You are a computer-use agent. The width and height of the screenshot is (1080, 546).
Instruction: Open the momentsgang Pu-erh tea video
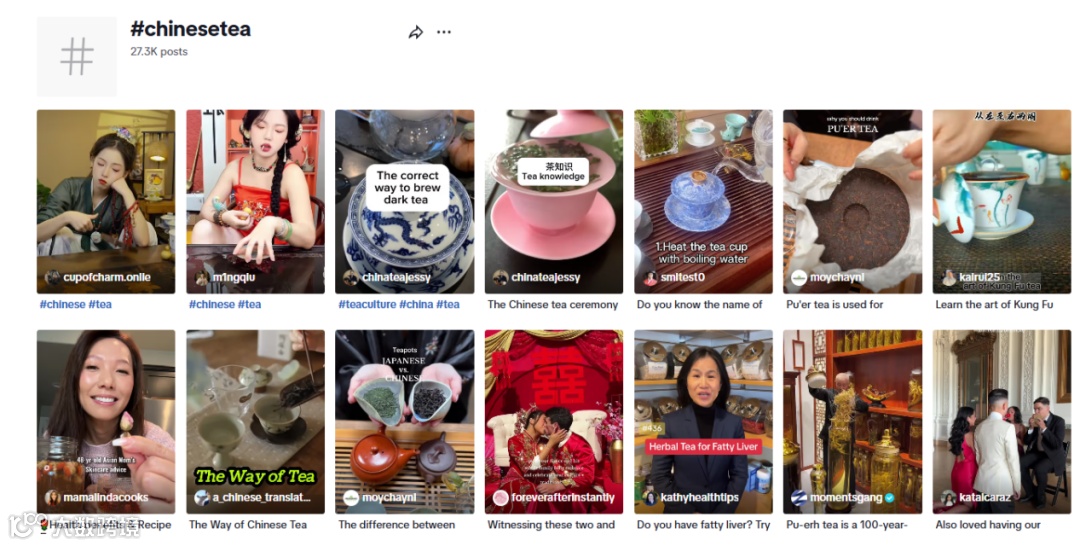852,420
